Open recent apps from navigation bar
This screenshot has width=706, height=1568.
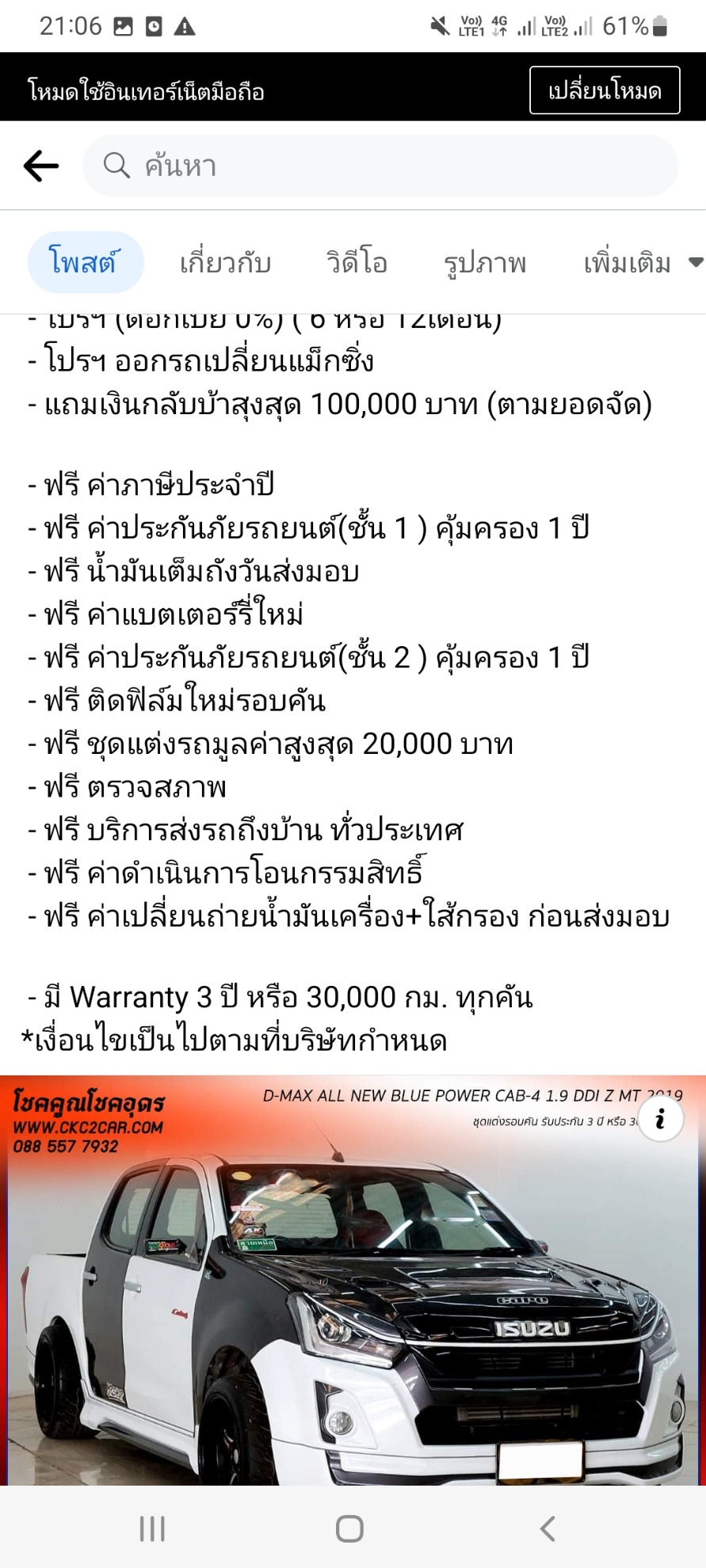point(152,1528)
